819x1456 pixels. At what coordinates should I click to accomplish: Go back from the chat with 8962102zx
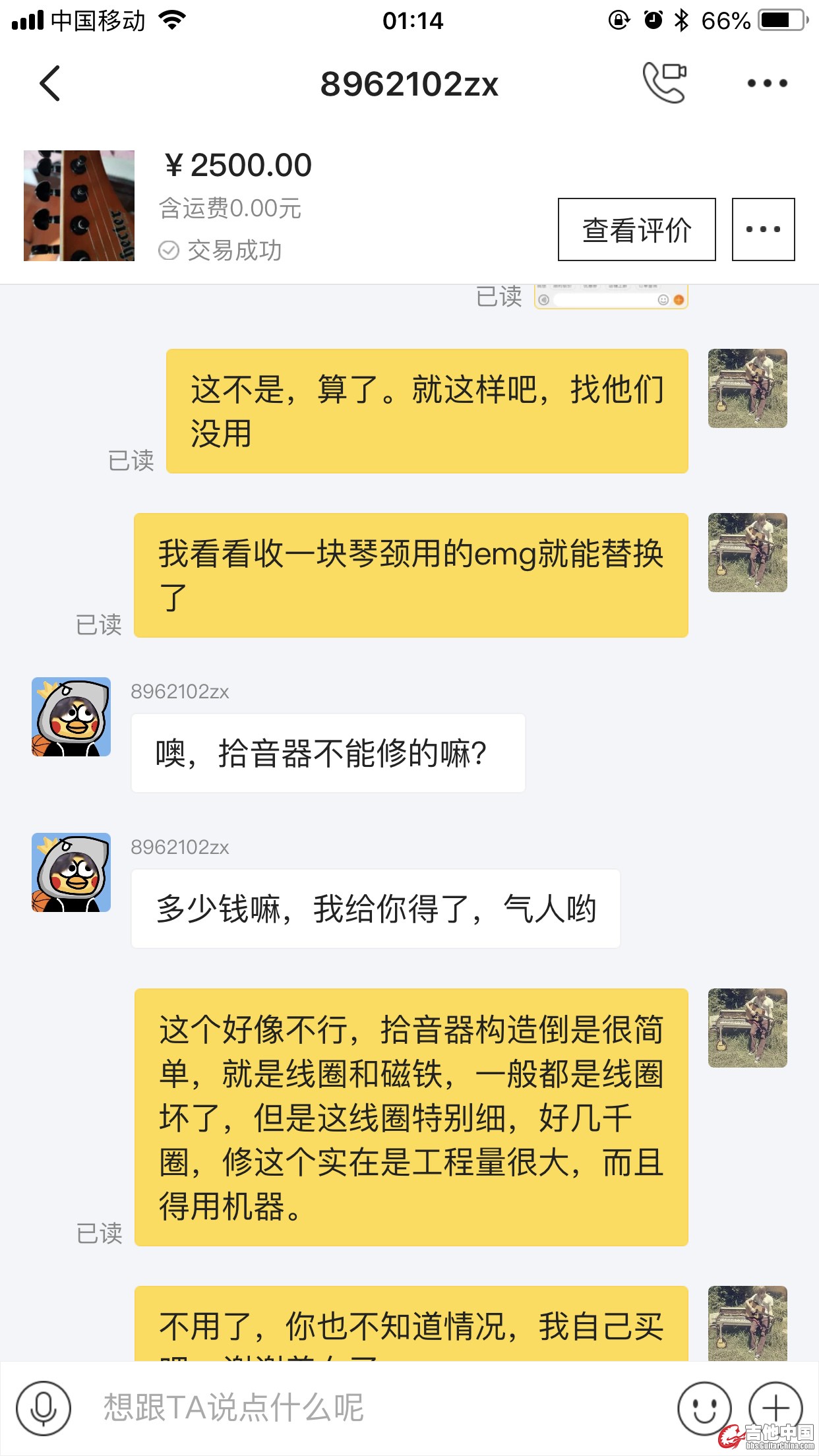[50, 84]
